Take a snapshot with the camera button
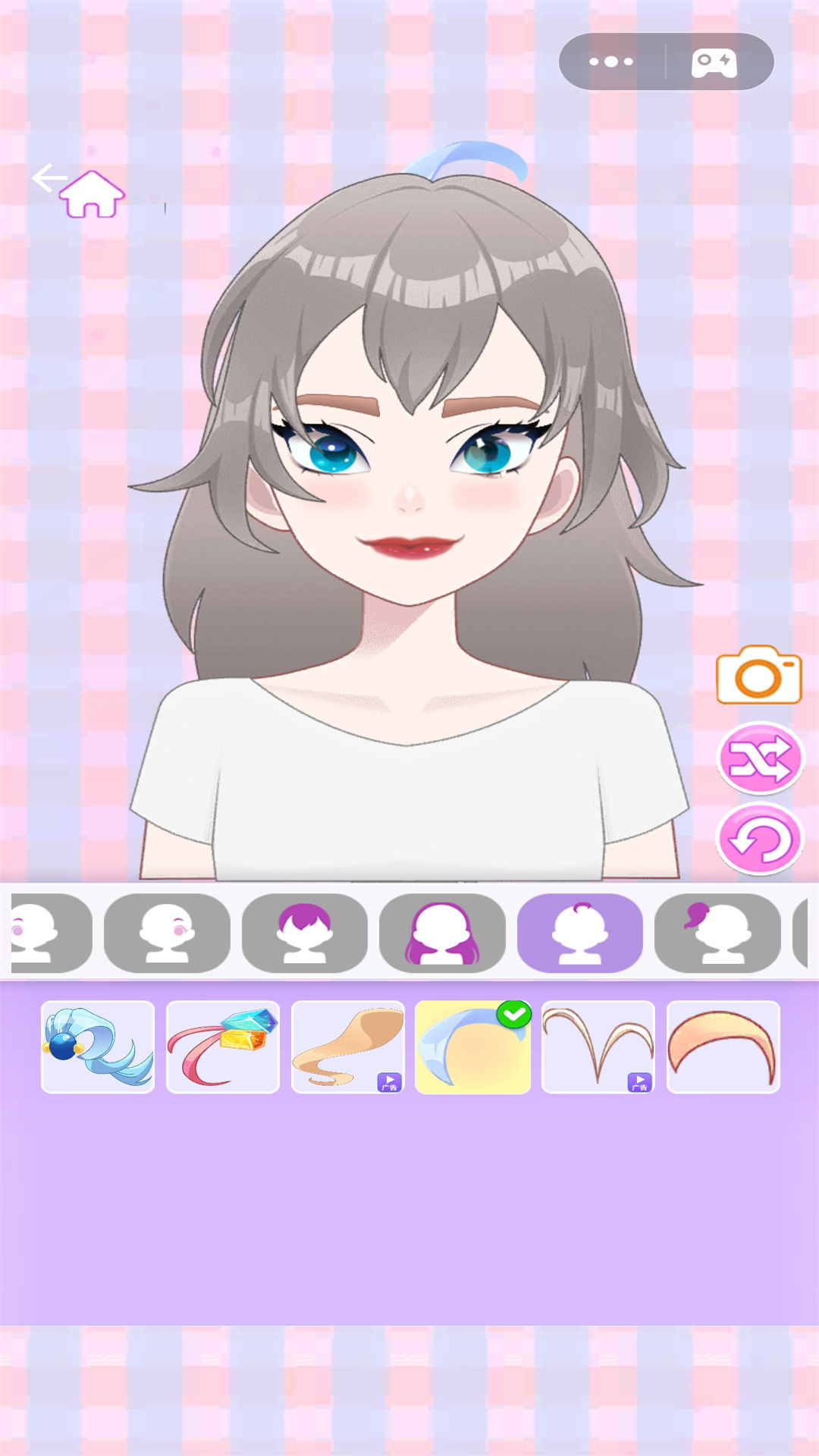This screenshot has width=819, height=1456. pos(758,676)
